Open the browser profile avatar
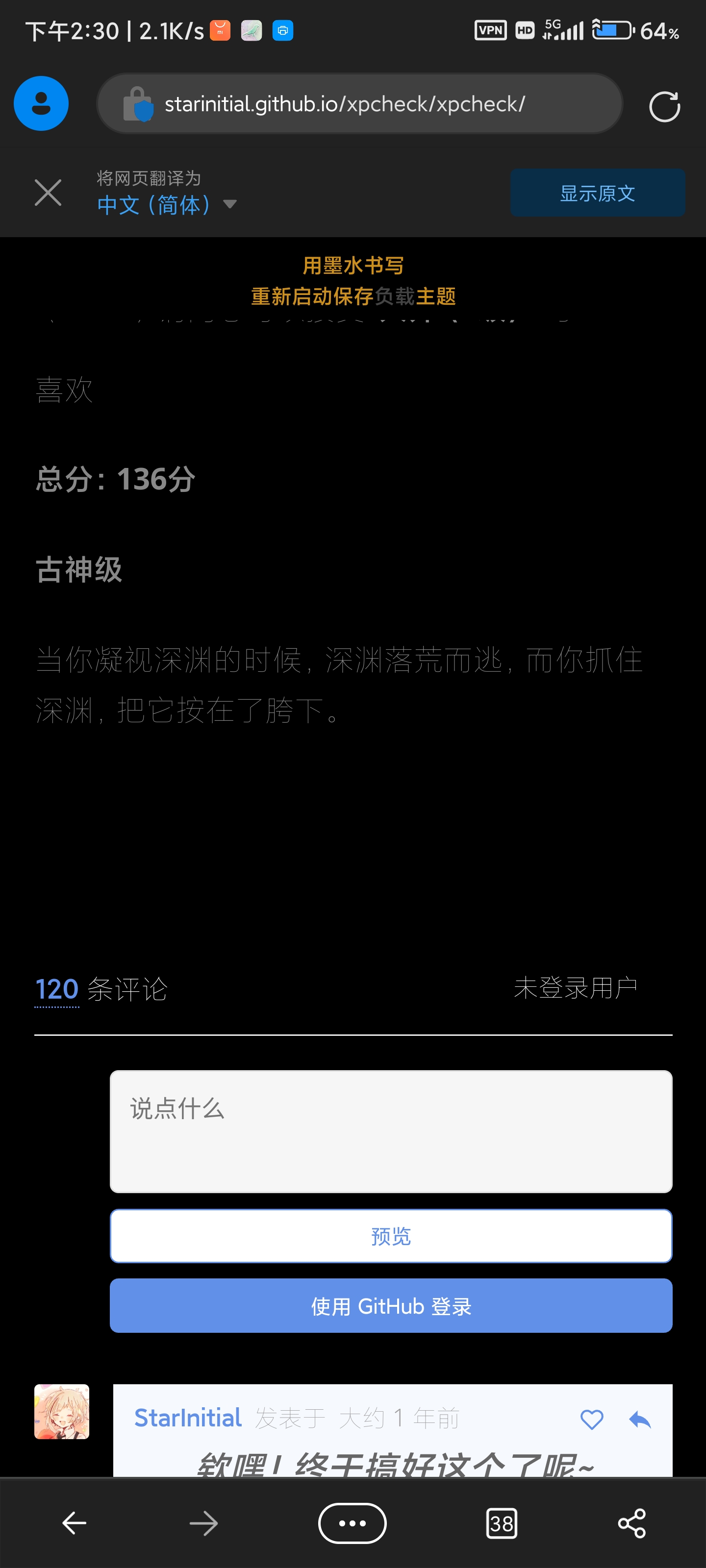Screen dimensions: 706x1568 click(41, 103)
